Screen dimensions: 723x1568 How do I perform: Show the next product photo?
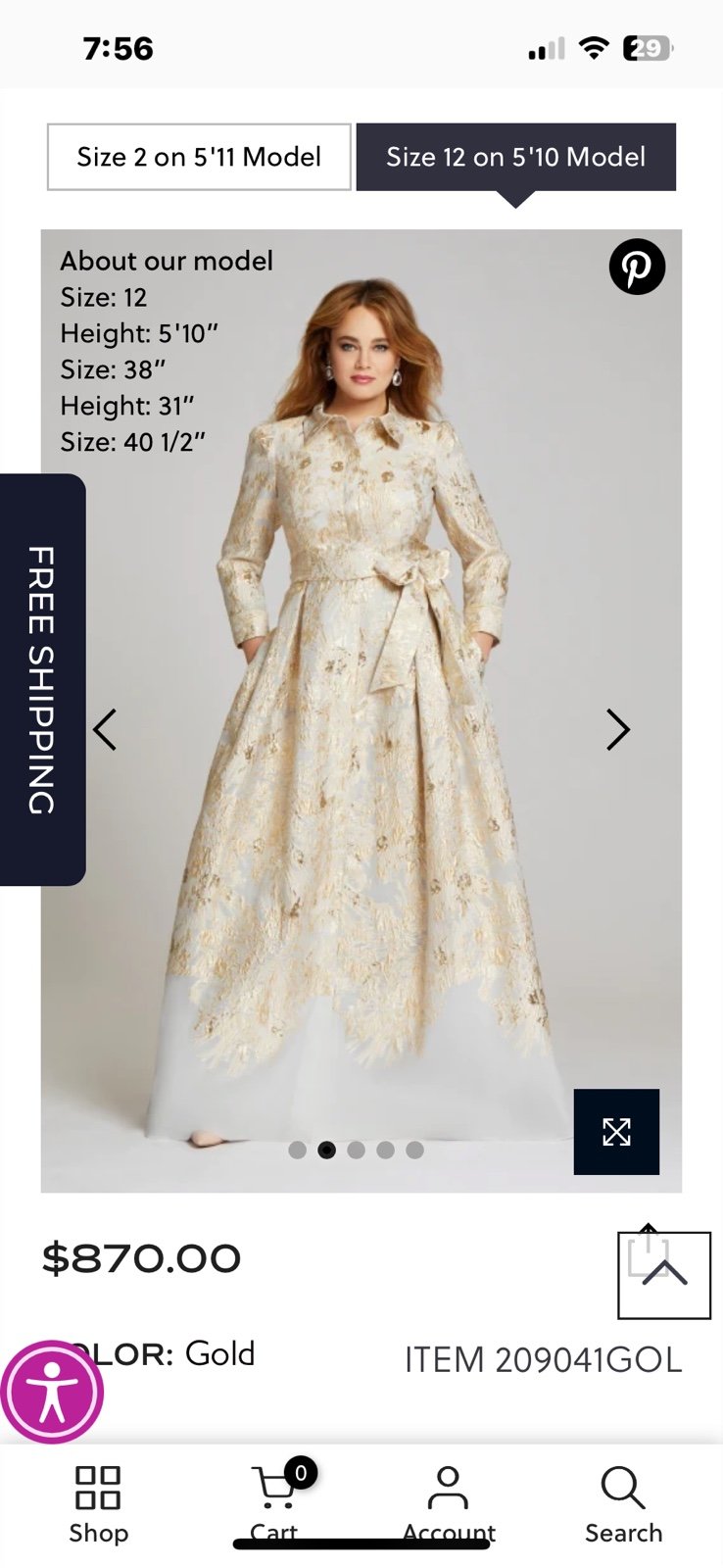pyautogui.click(x=617, y=729)
